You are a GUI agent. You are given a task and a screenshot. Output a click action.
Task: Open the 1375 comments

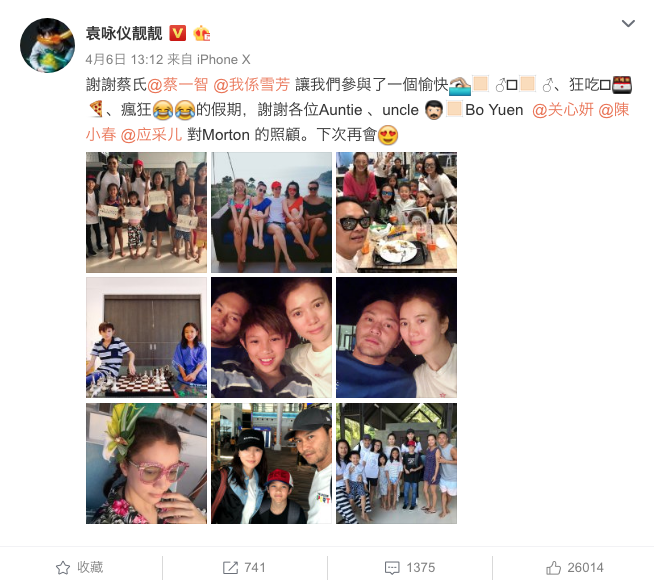tap(409, 567)
